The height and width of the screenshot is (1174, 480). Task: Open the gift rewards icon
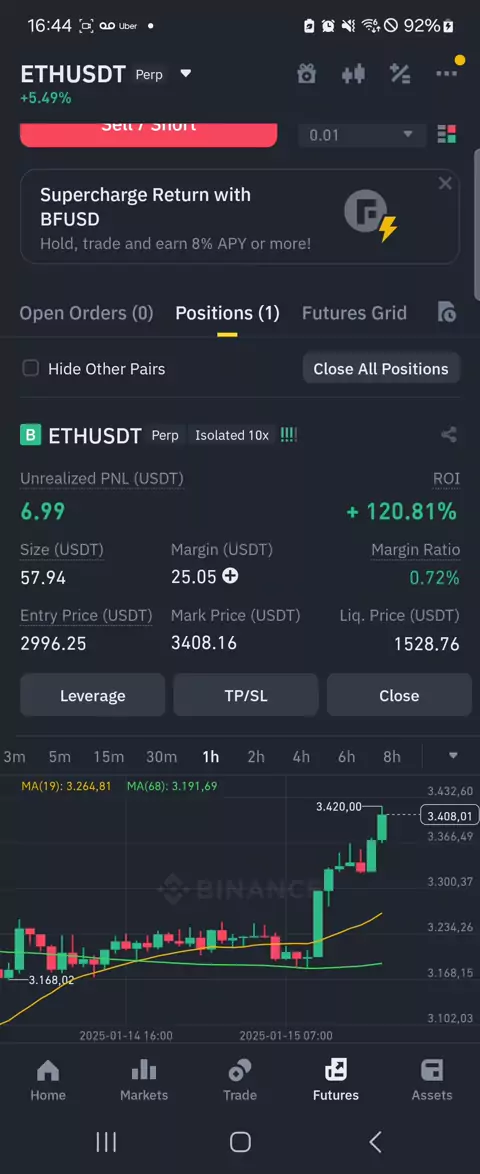pyautogui.click(x=306, y=73)
